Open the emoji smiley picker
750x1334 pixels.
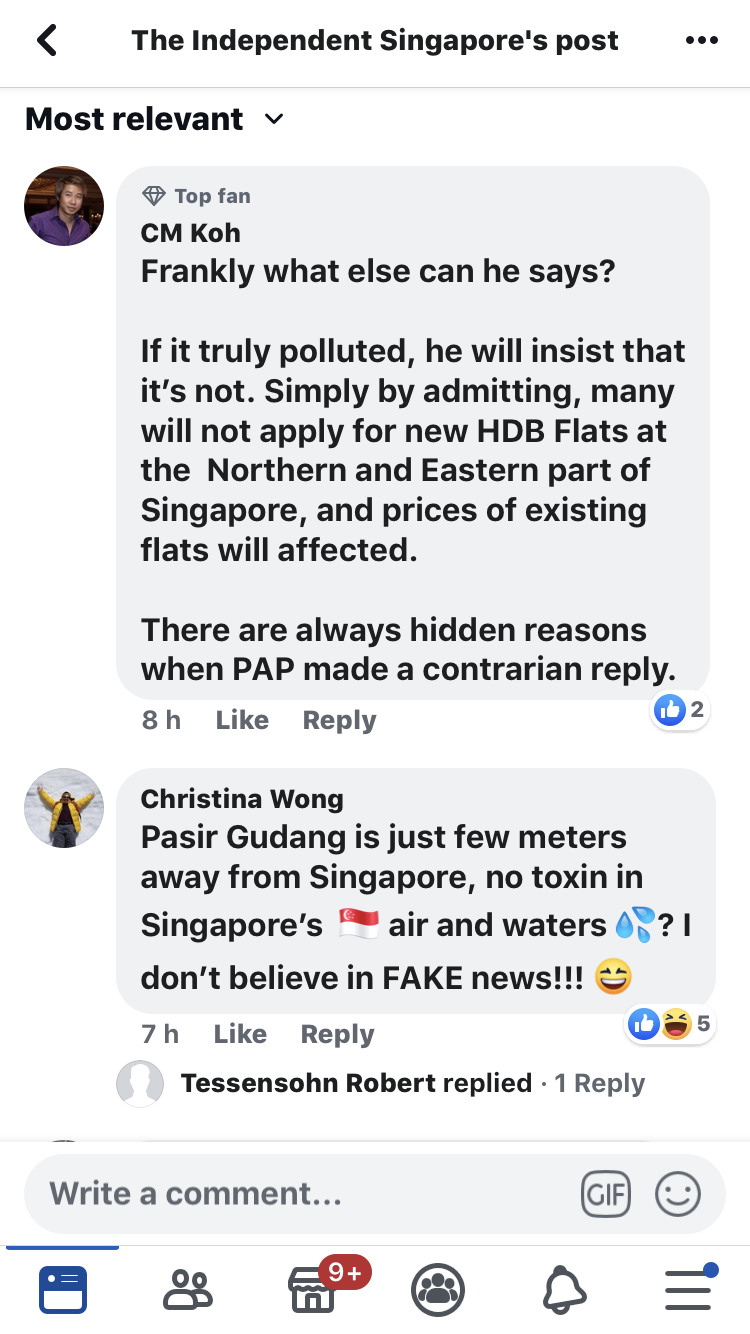(x=677, y=1194)
